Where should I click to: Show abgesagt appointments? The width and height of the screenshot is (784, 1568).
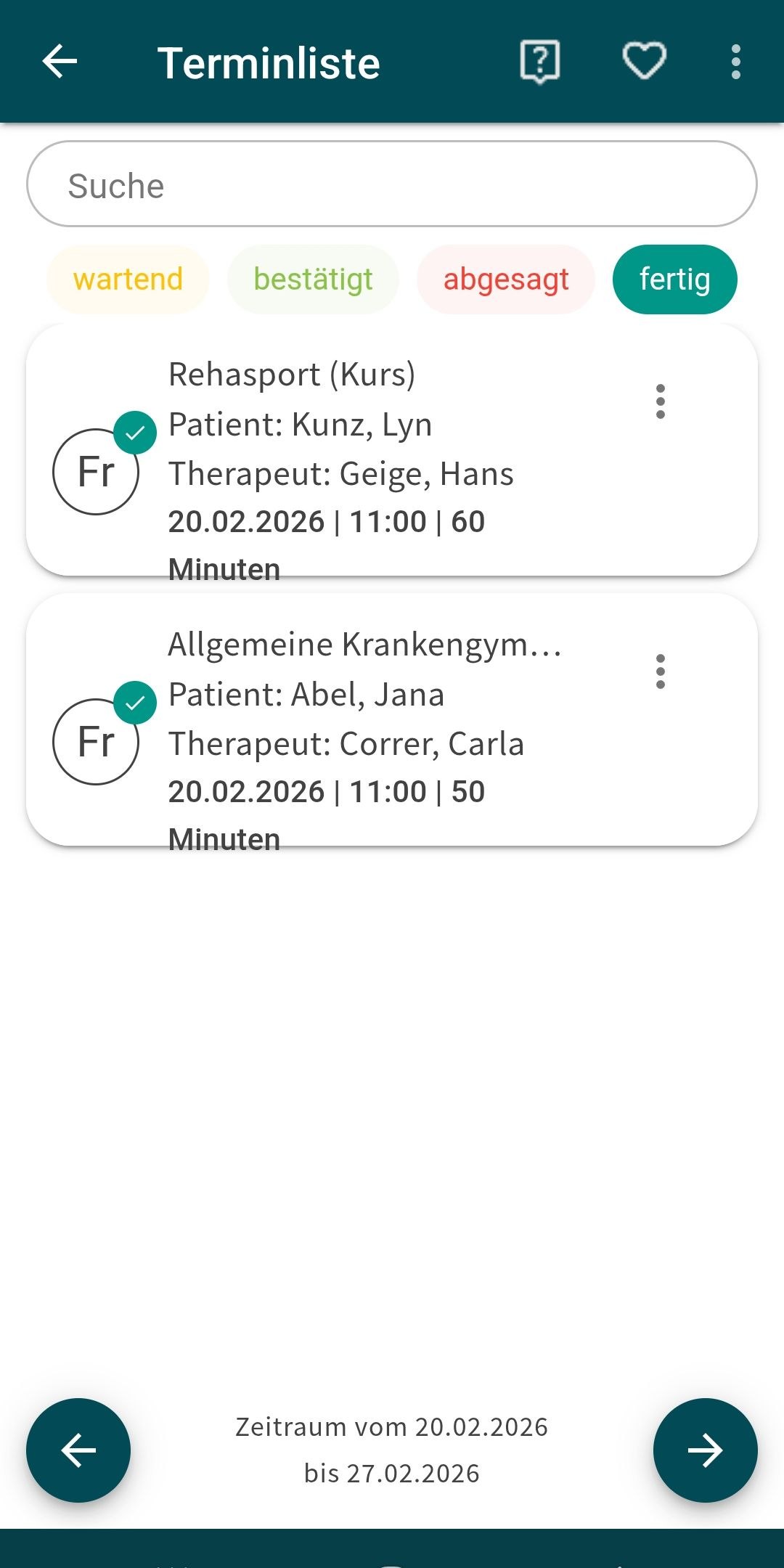click(506, 279)
